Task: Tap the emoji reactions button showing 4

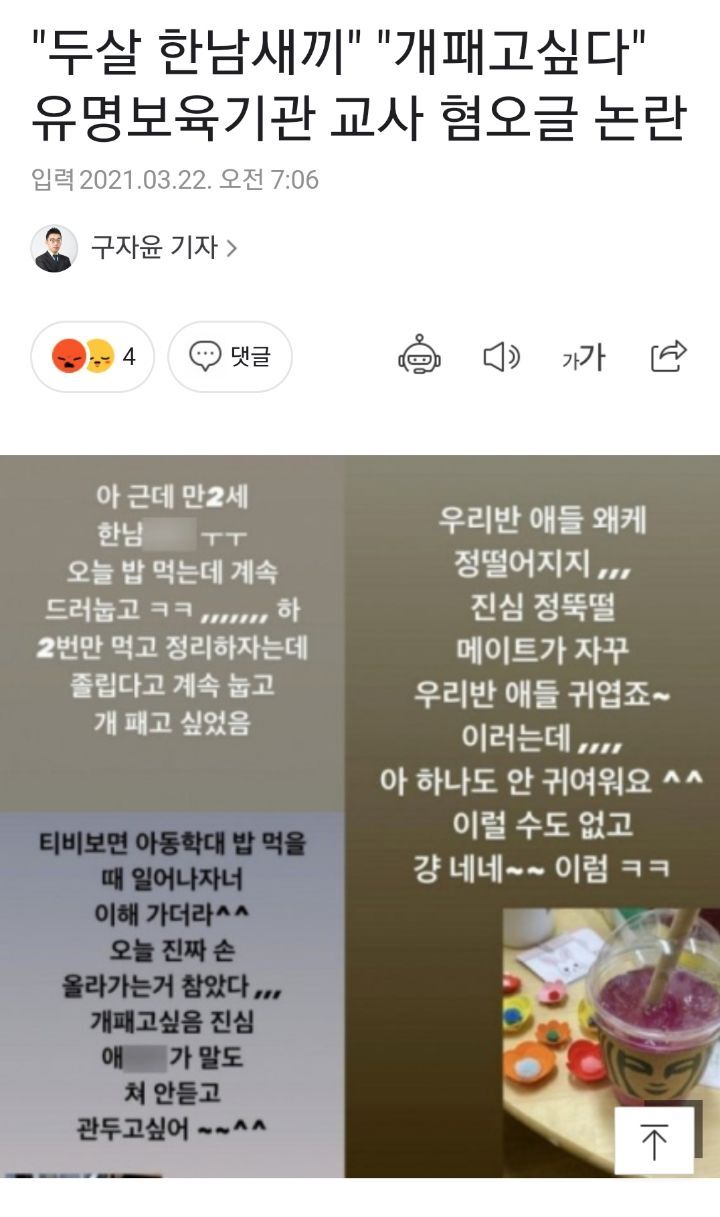Action: pyautogui.click(x=93, y=356)
